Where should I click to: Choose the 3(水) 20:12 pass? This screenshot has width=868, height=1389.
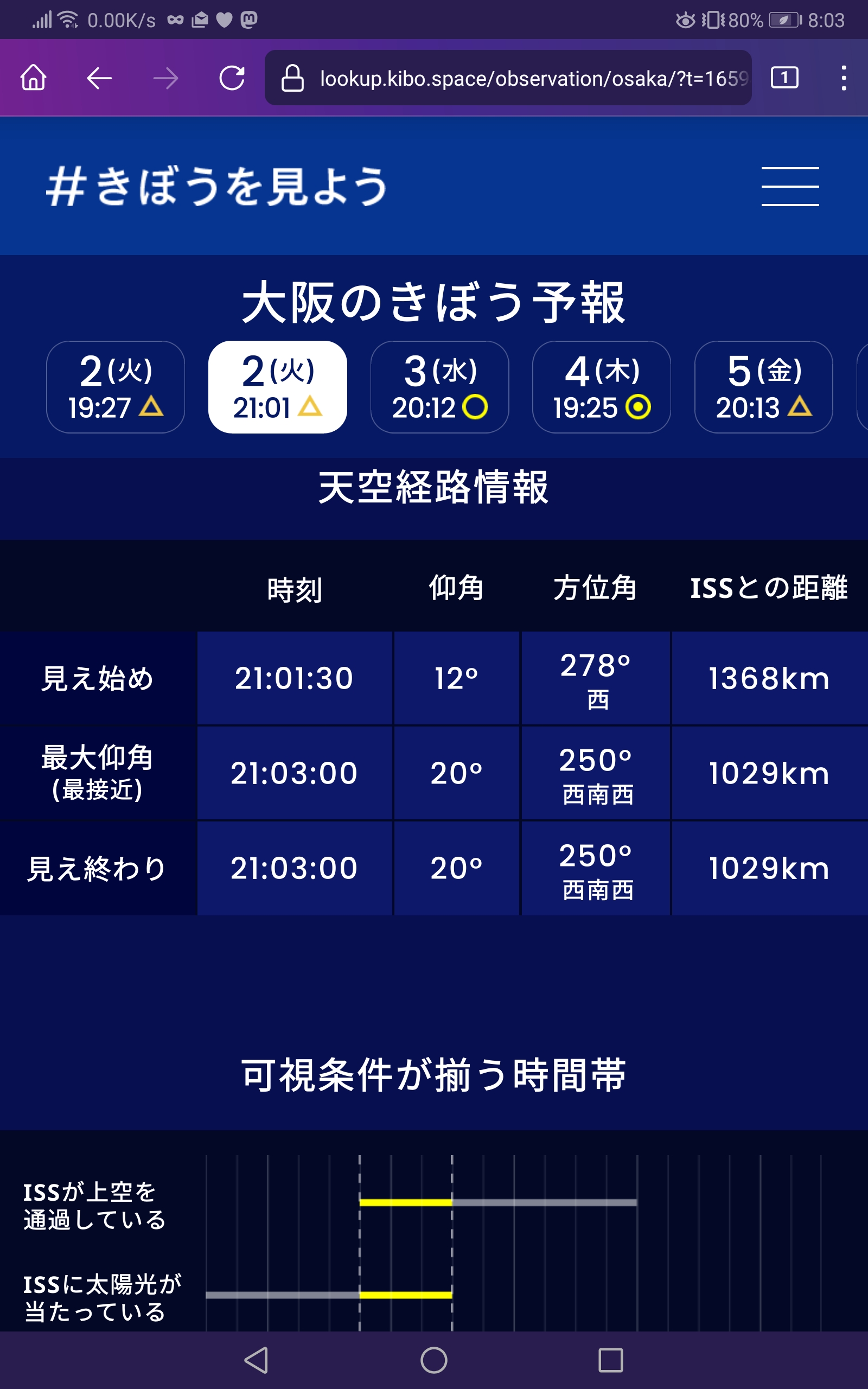coord(440,387)
